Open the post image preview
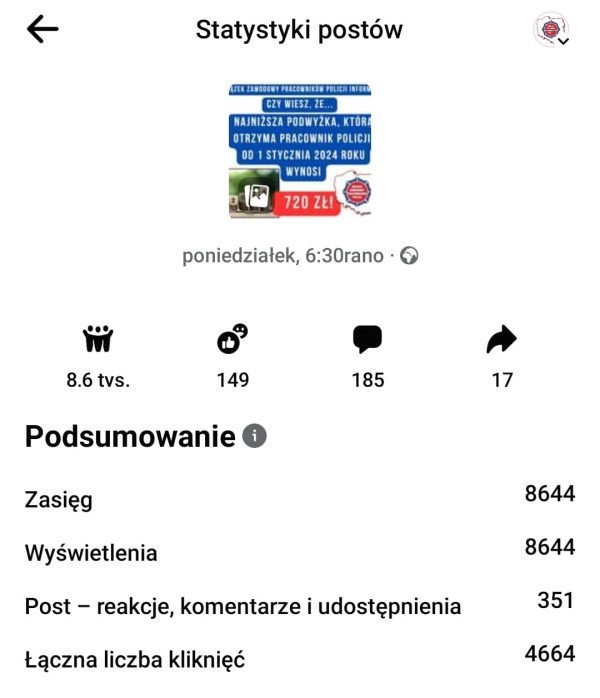The width and height of the screenshot is (600, 698). (300, 151)
